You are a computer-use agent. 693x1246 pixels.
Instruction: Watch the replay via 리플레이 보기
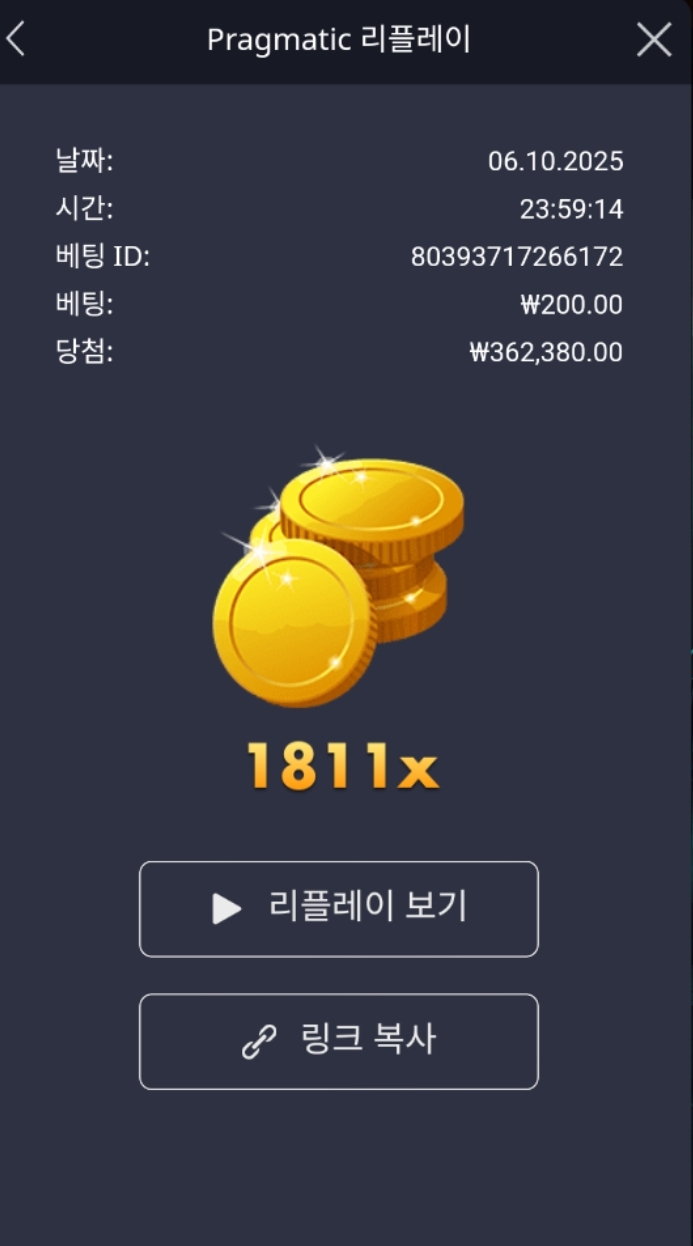pos(338,908)
